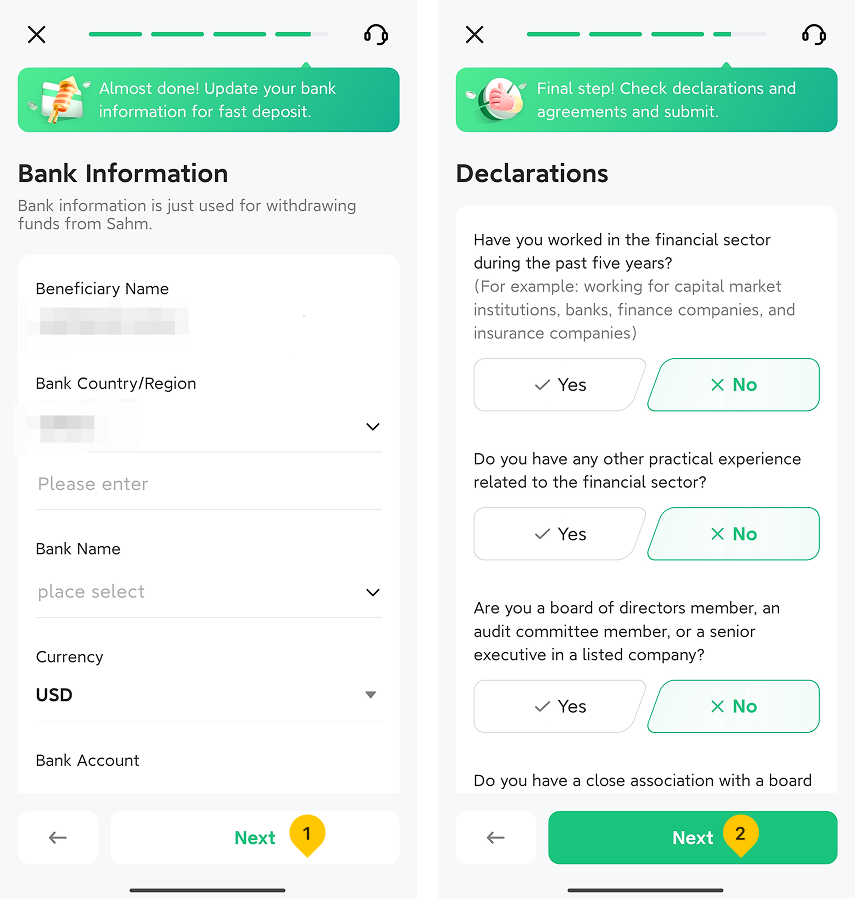Open support headset on Bank Information screen
Image resolution: width=855 pixels, height=899 pixels.
pos(376,35)
